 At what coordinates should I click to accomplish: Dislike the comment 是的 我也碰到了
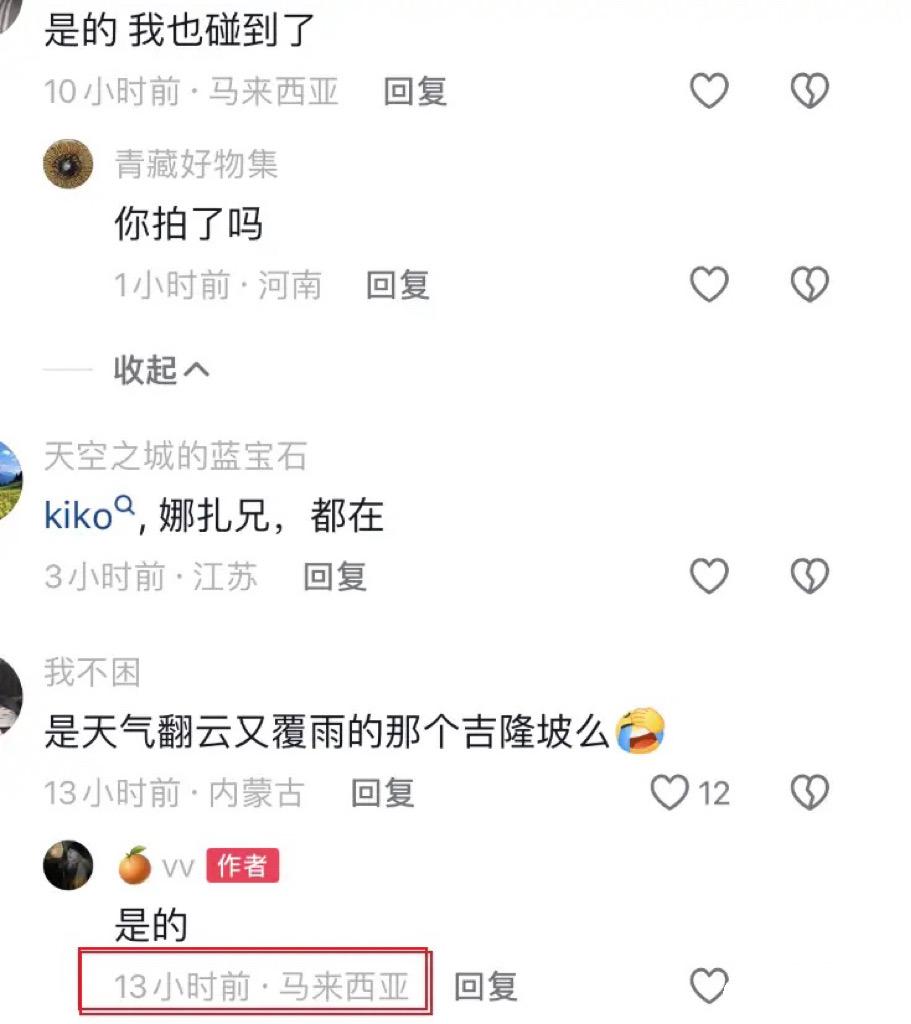click(810, 91)
